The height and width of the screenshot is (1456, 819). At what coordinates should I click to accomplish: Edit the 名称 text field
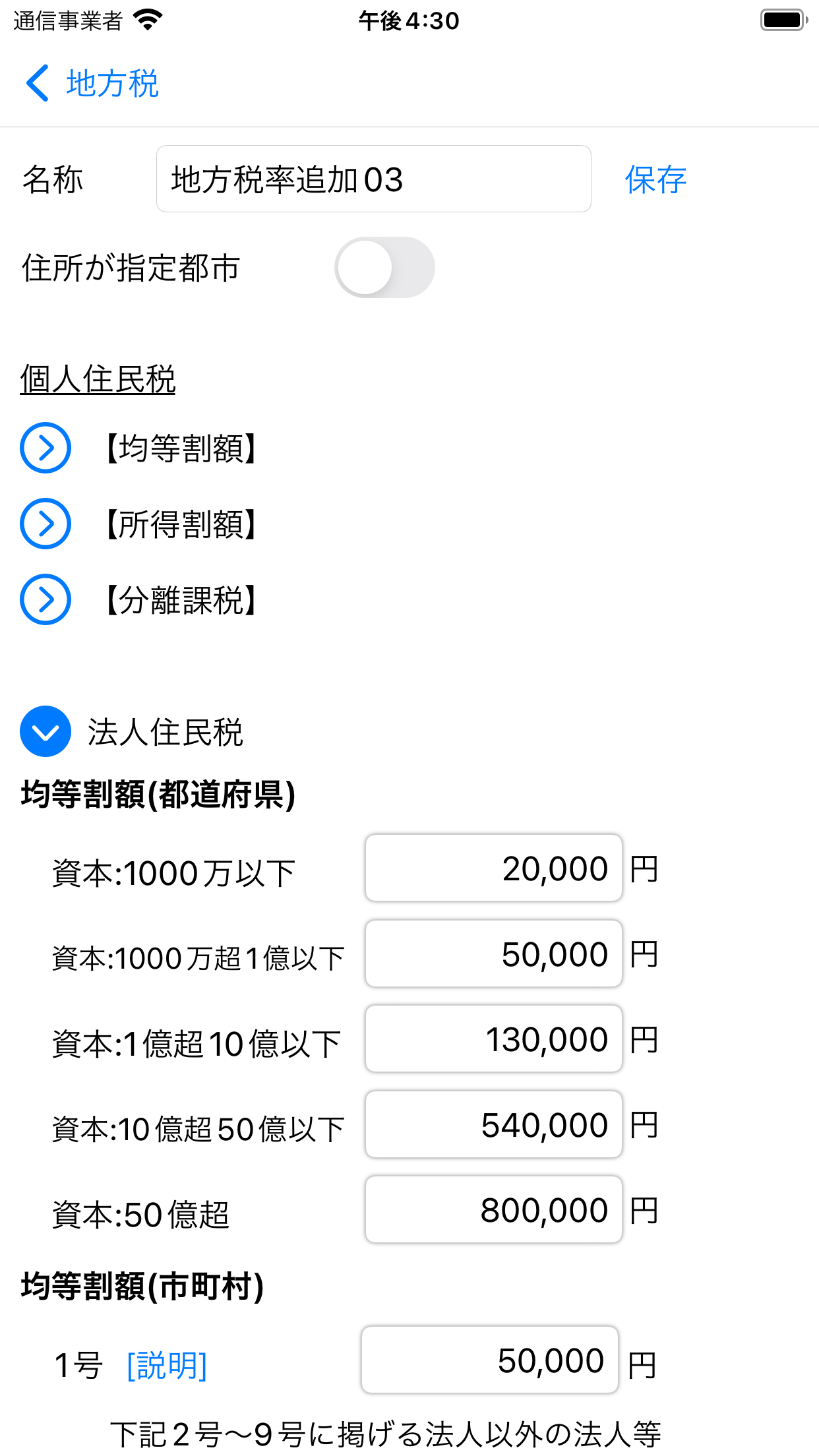373,179
